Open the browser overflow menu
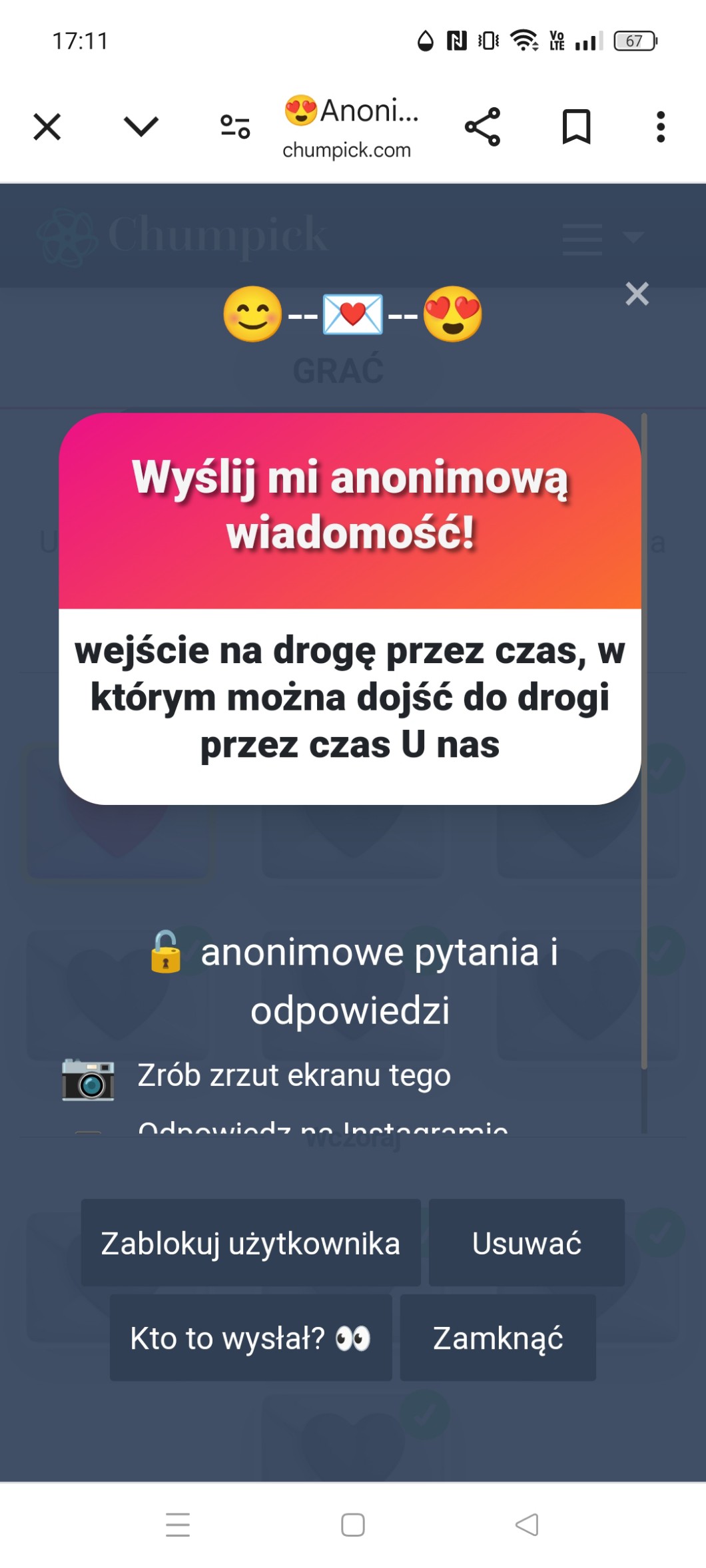The height and width of the screenshot is (1568, 706). pos(660,127)
